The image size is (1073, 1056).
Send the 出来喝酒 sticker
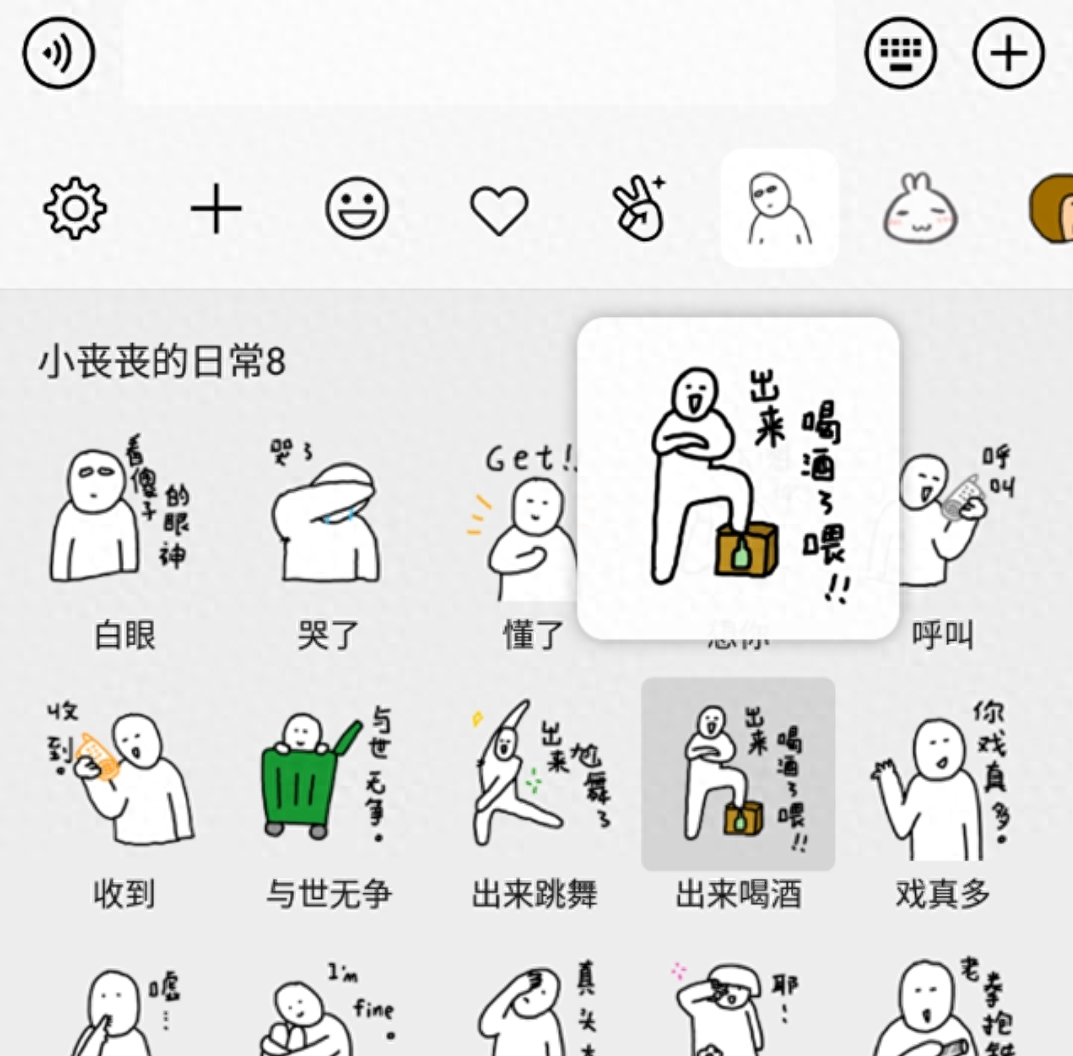pos(738,775)
